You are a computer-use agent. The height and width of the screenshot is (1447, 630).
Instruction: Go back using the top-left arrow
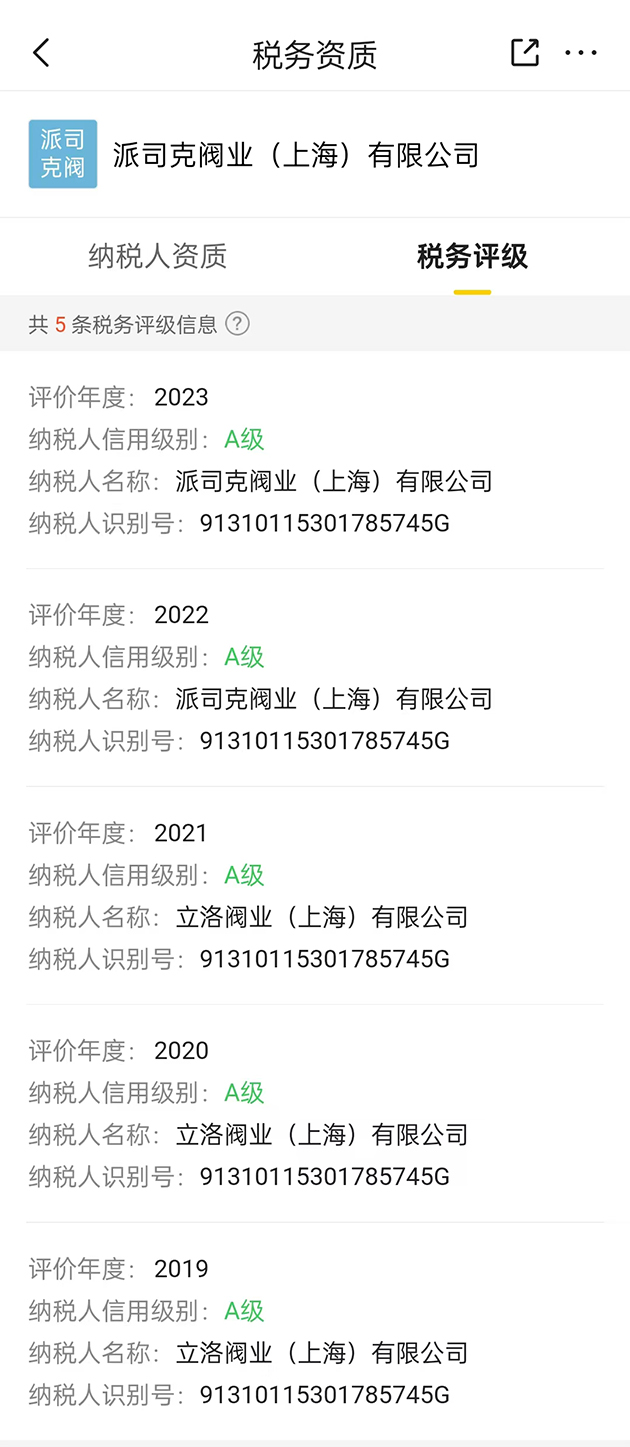[41, 53]
